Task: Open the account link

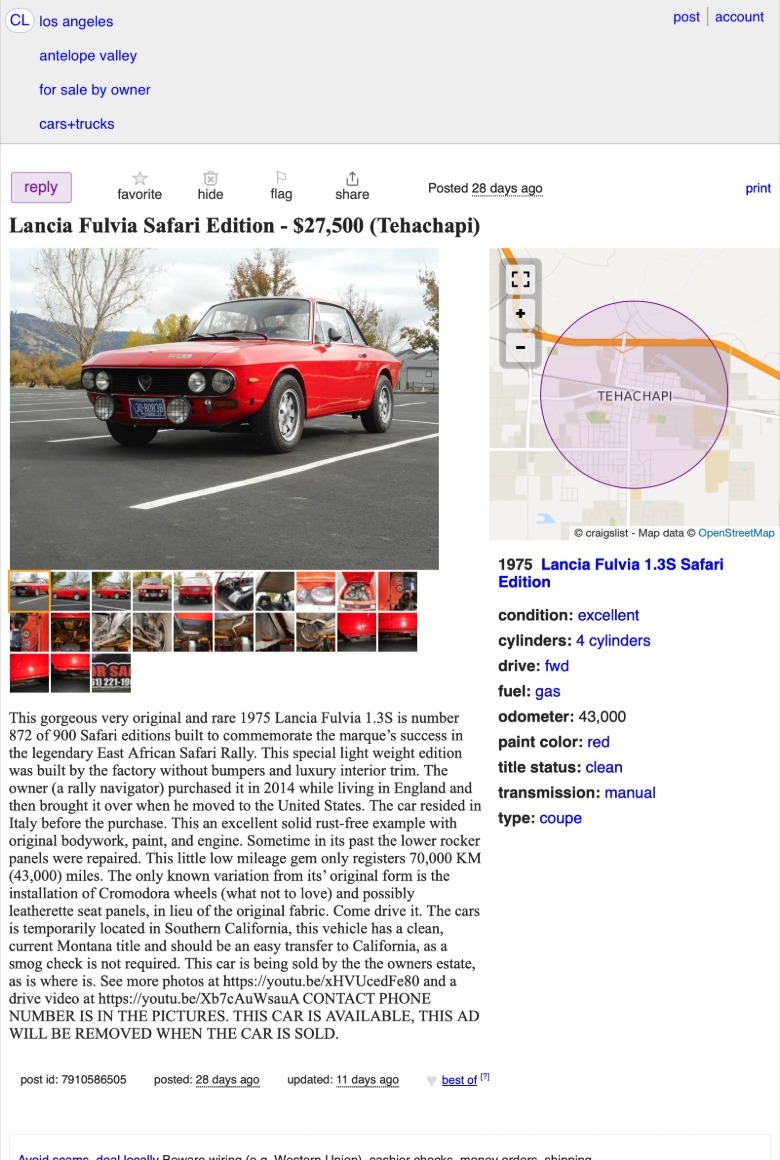Action: [739, 17]
